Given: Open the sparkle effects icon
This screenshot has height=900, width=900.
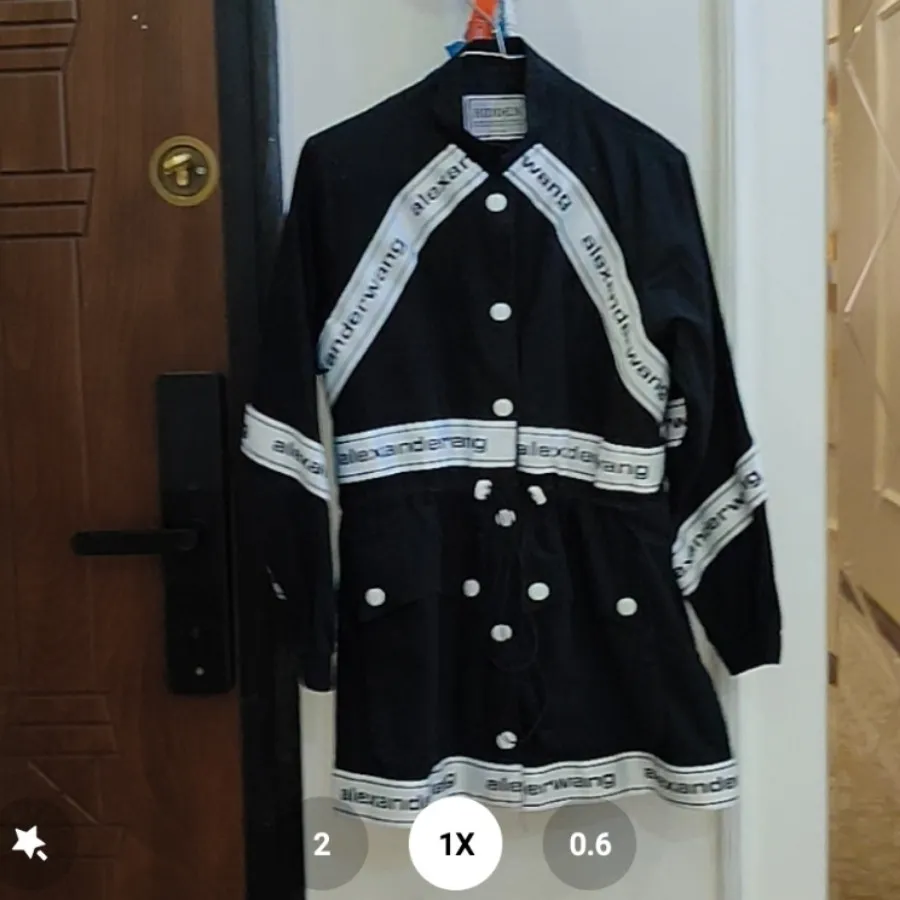Looking at the screenshot, I should (x=30, y=843).
